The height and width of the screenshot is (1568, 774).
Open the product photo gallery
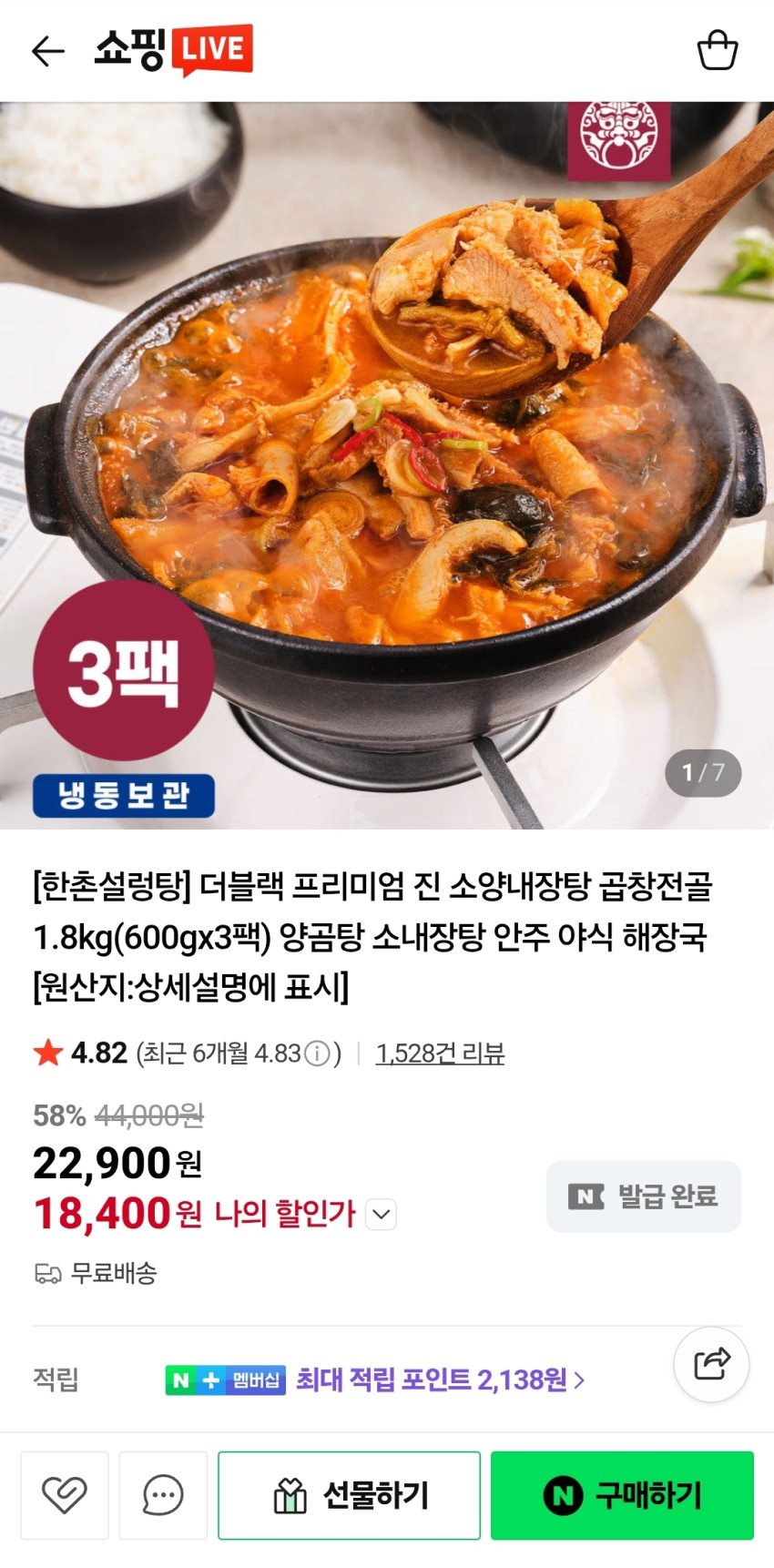(387, 464)
